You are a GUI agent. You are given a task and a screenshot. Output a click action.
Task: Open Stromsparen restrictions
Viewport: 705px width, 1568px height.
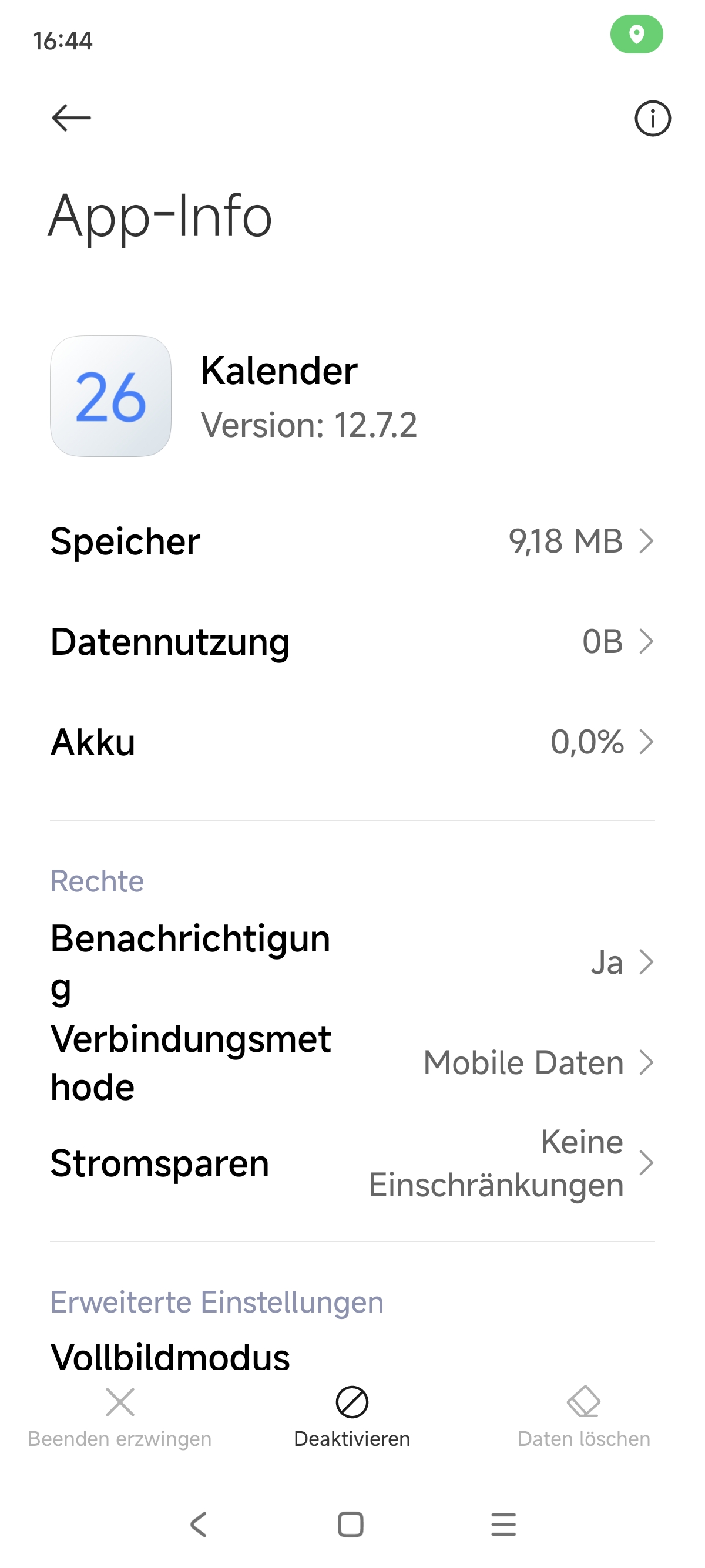[352, 1163]
